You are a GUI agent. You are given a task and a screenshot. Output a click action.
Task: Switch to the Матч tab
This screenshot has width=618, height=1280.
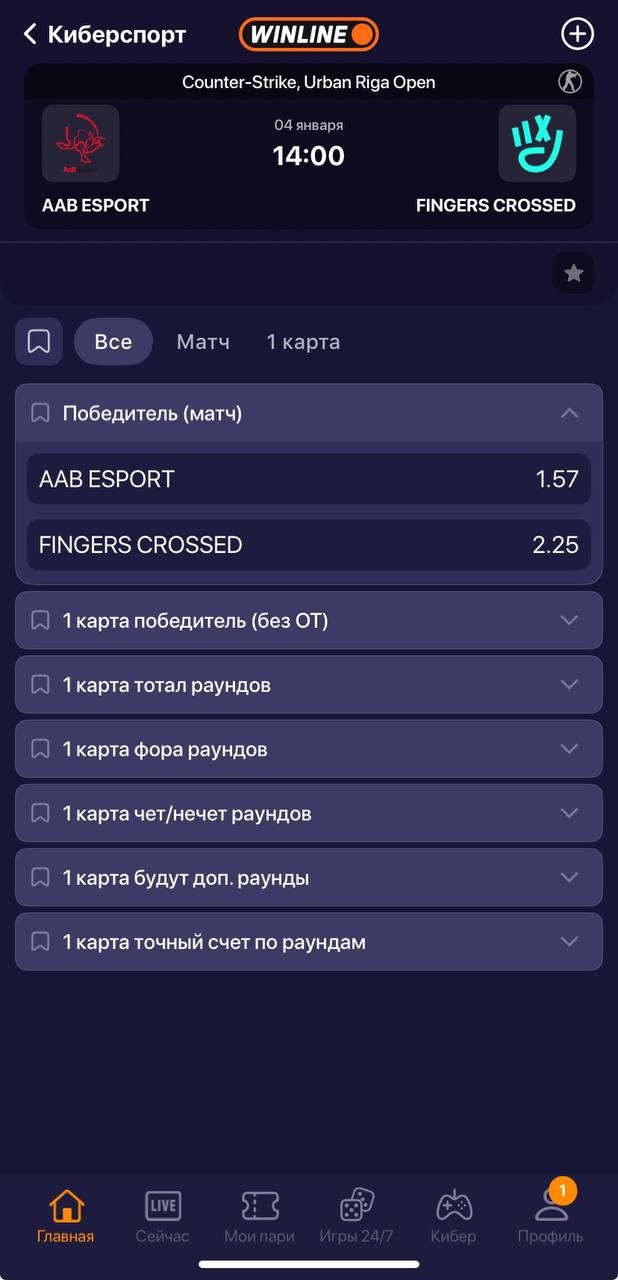pos(203,342)
